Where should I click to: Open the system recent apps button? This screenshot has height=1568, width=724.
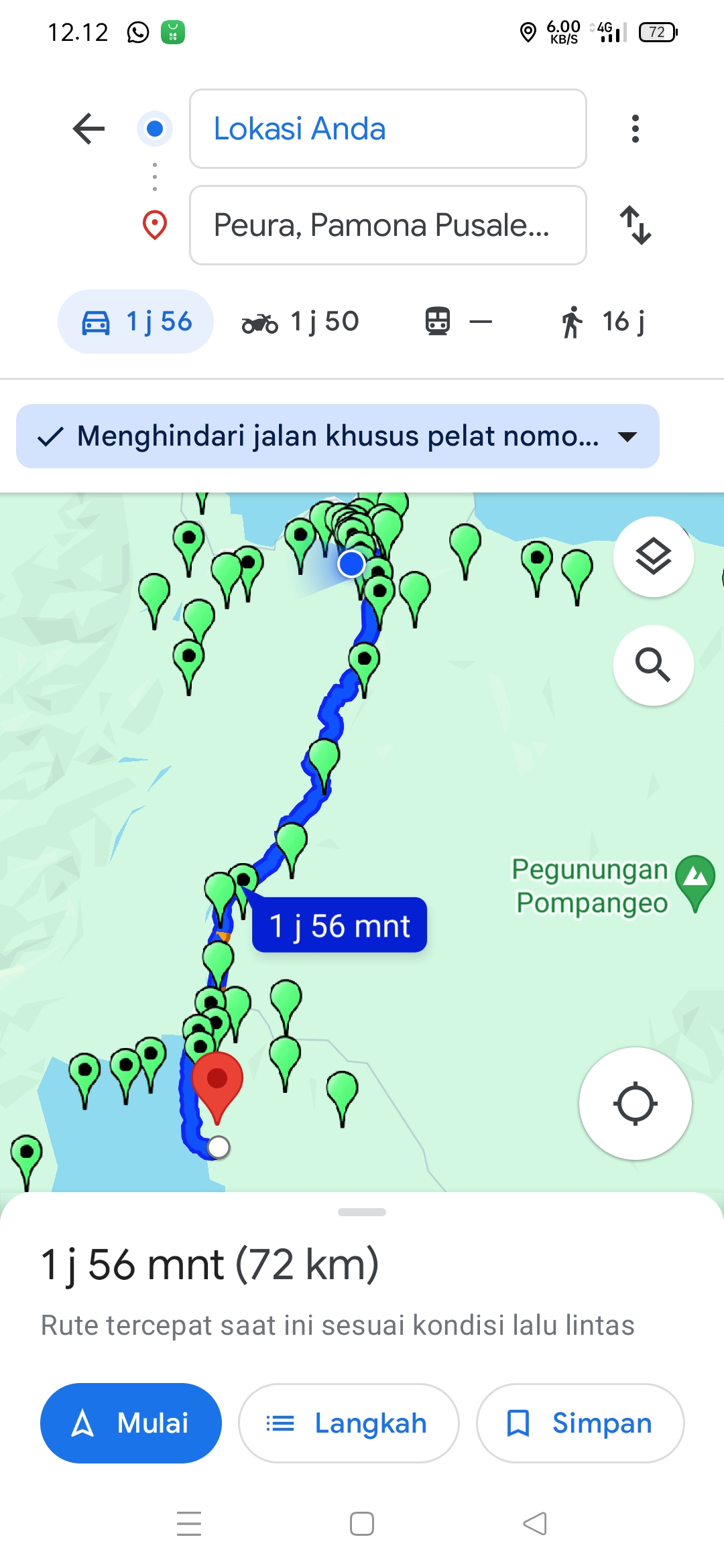click(189, 1524)
